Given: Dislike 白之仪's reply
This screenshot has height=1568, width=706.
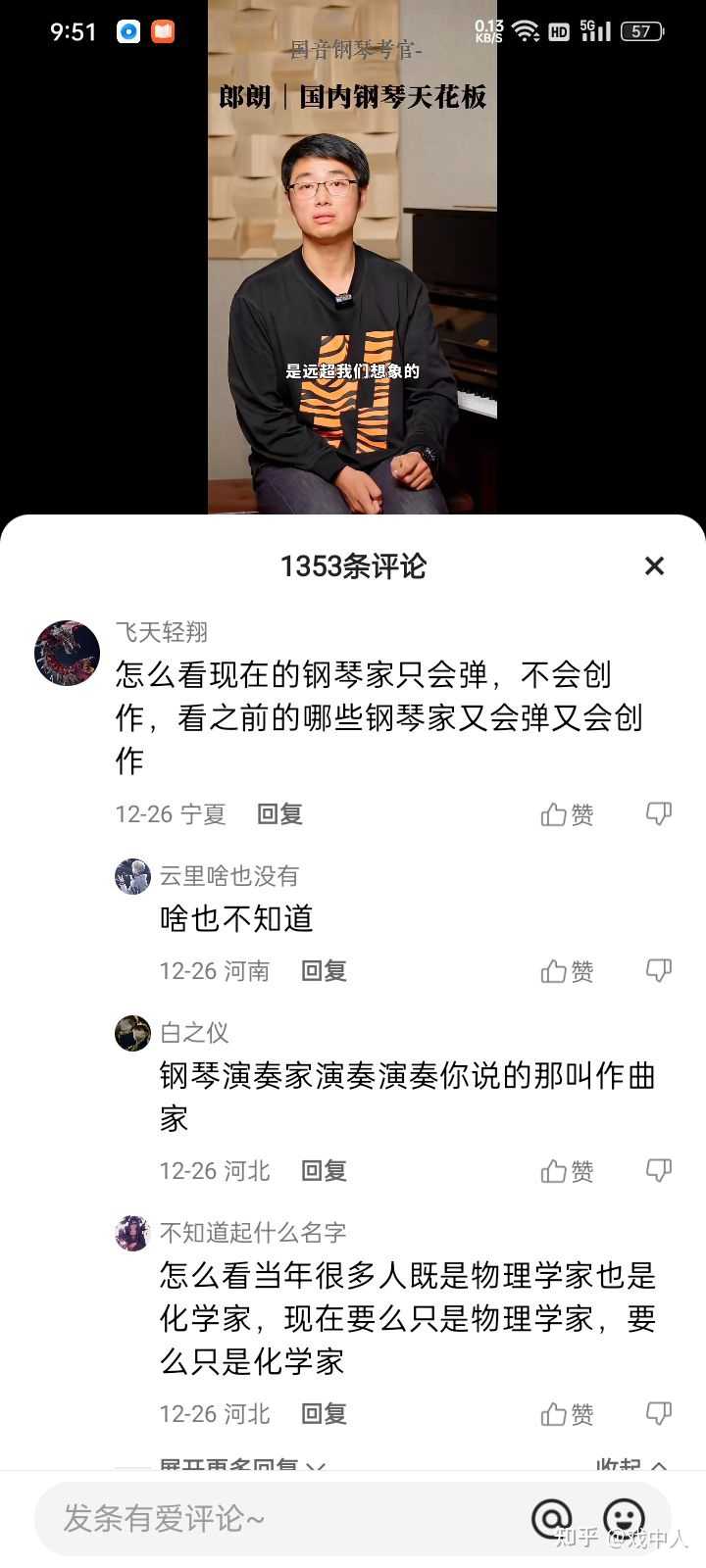Looking at the screenshot, I should point(658,1170).
